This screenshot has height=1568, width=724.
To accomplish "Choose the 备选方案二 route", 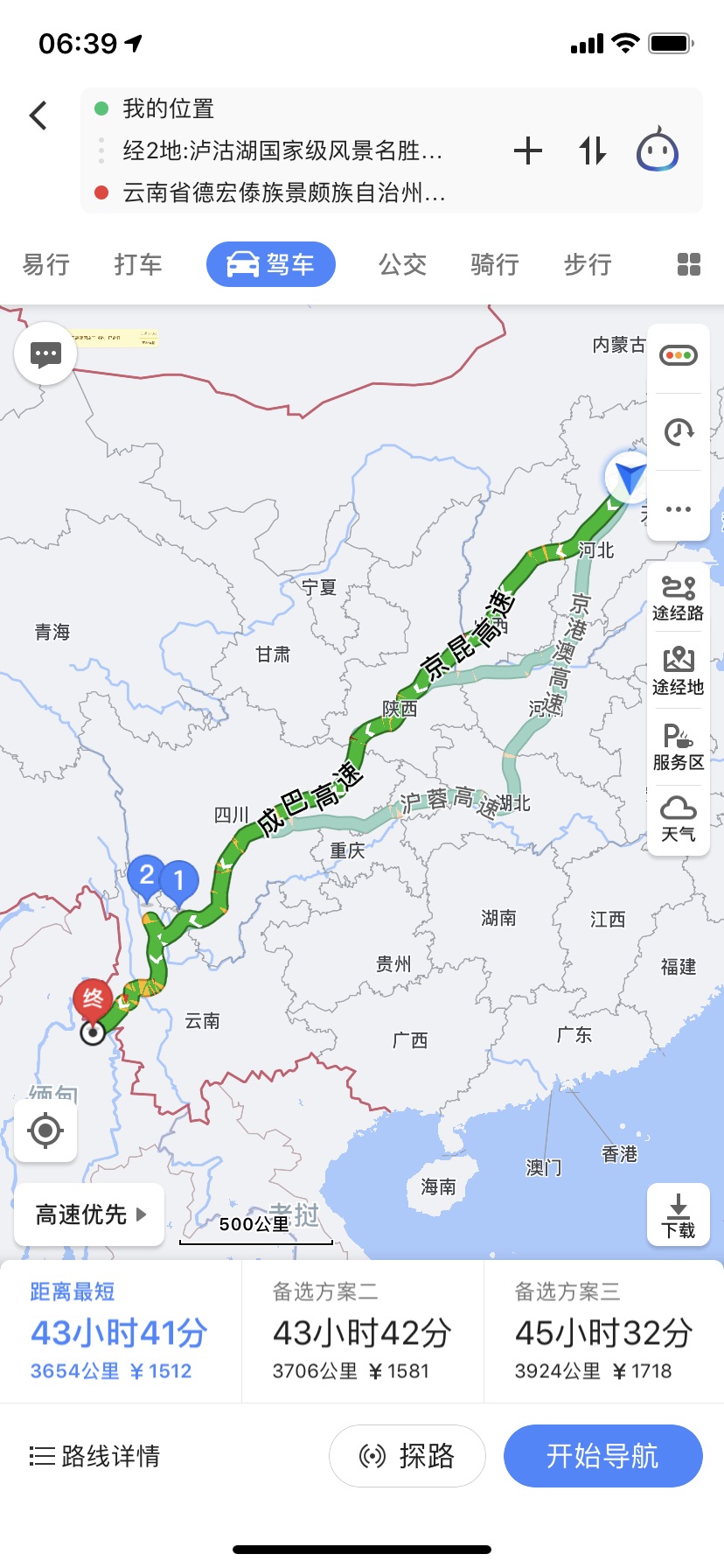I will pos(362,1332).
